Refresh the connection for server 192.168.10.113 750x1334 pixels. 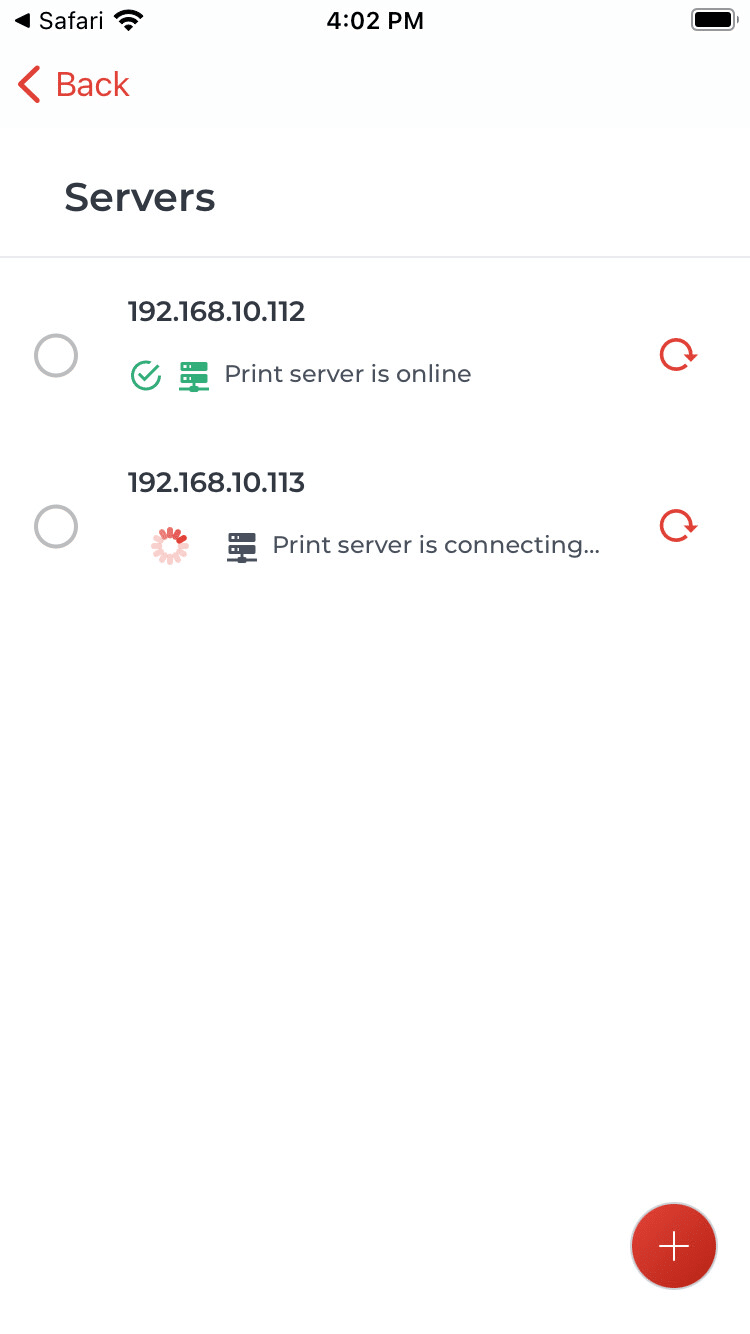tap(678, 526)
